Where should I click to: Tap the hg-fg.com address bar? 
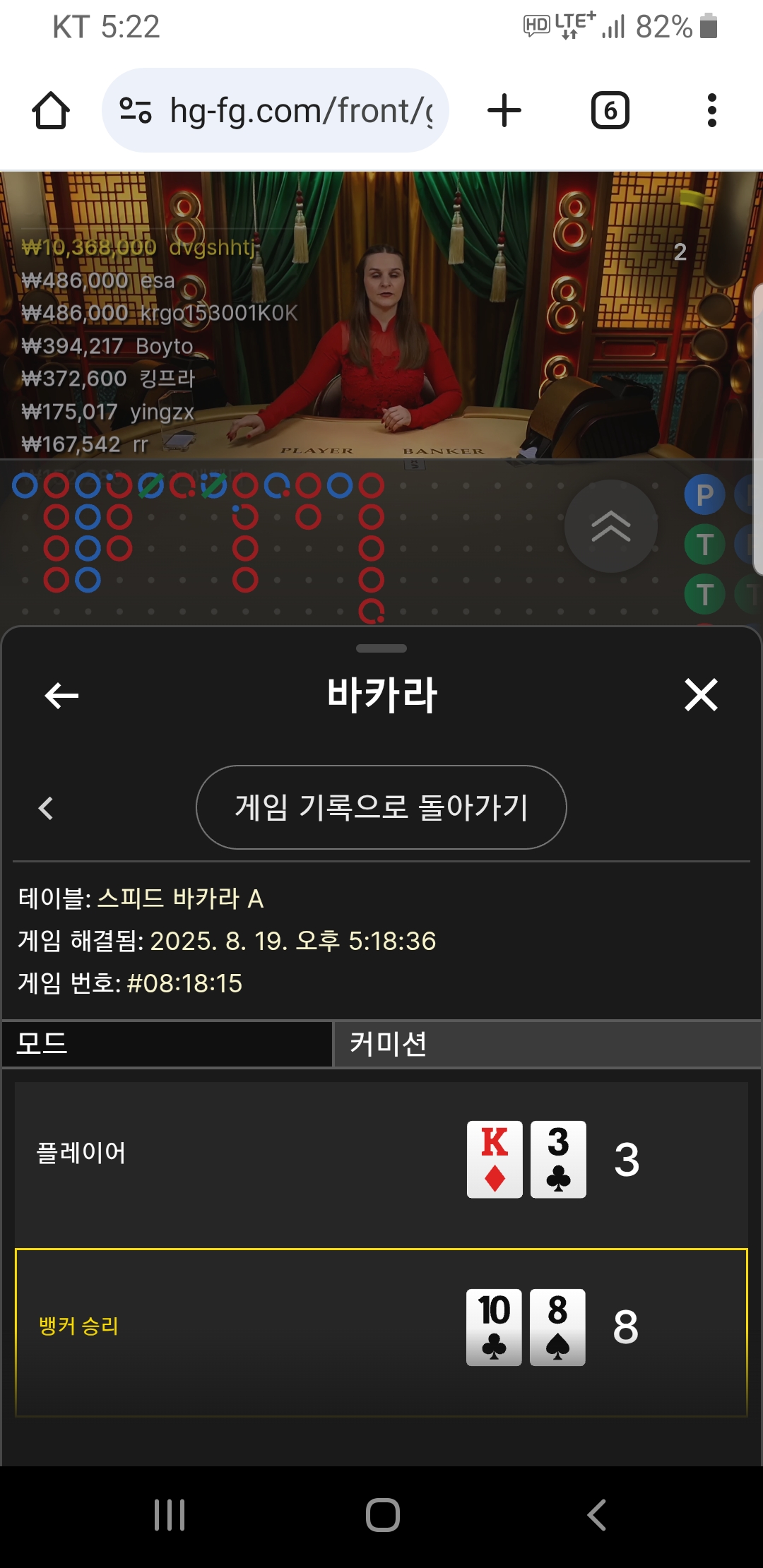[276, 110]
